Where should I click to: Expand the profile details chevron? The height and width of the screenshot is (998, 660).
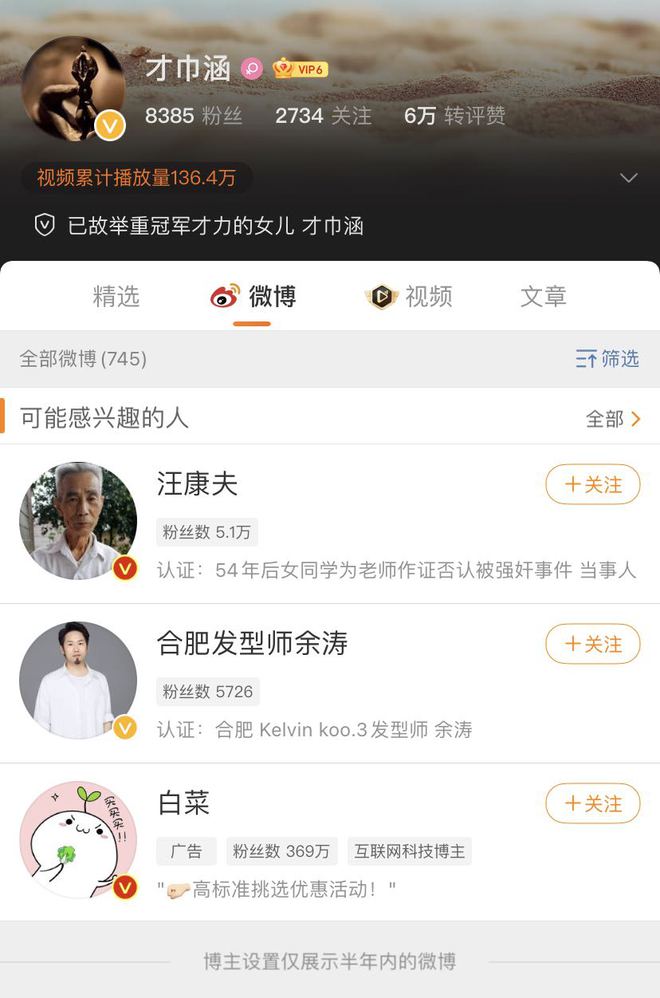coord(628,178)
